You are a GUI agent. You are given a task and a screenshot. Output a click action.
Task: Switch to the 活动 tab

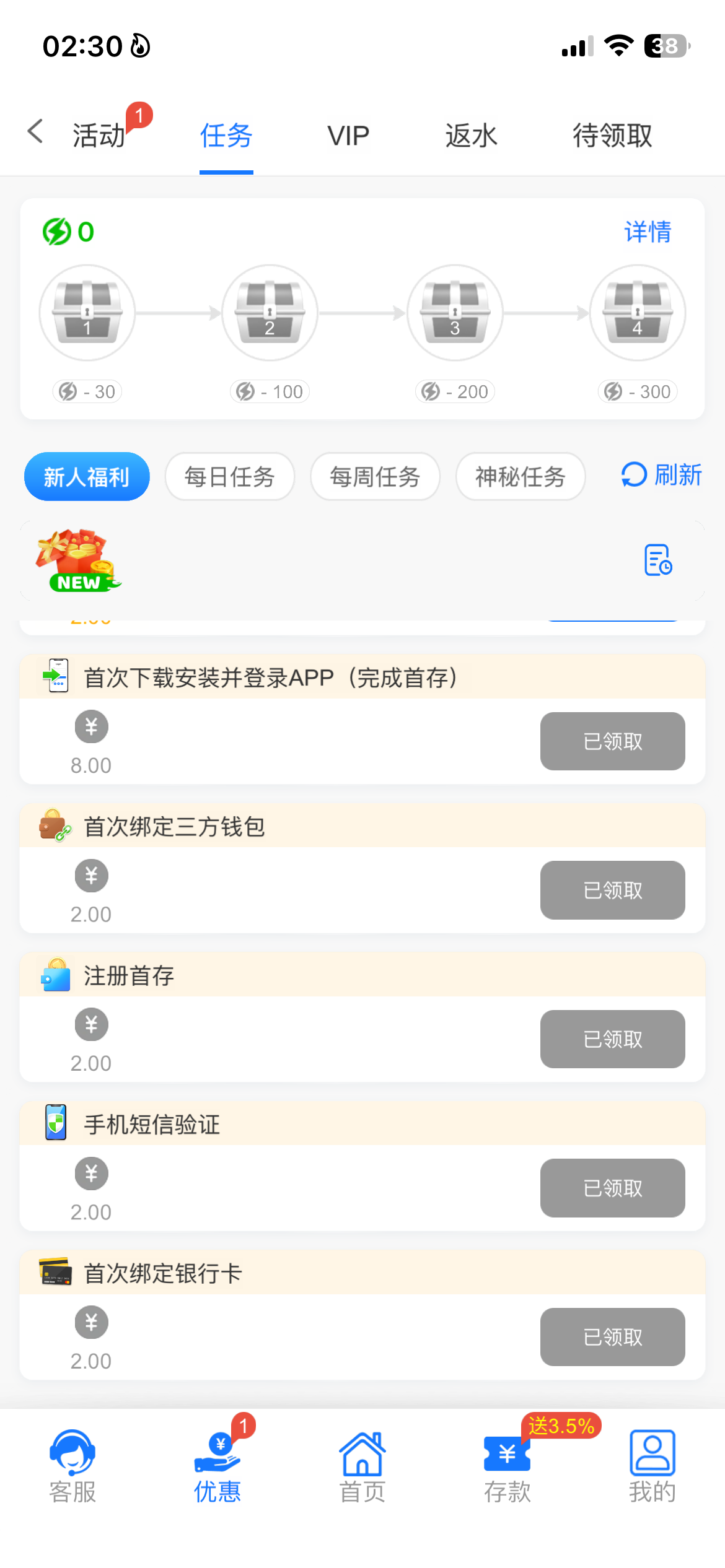99,135
